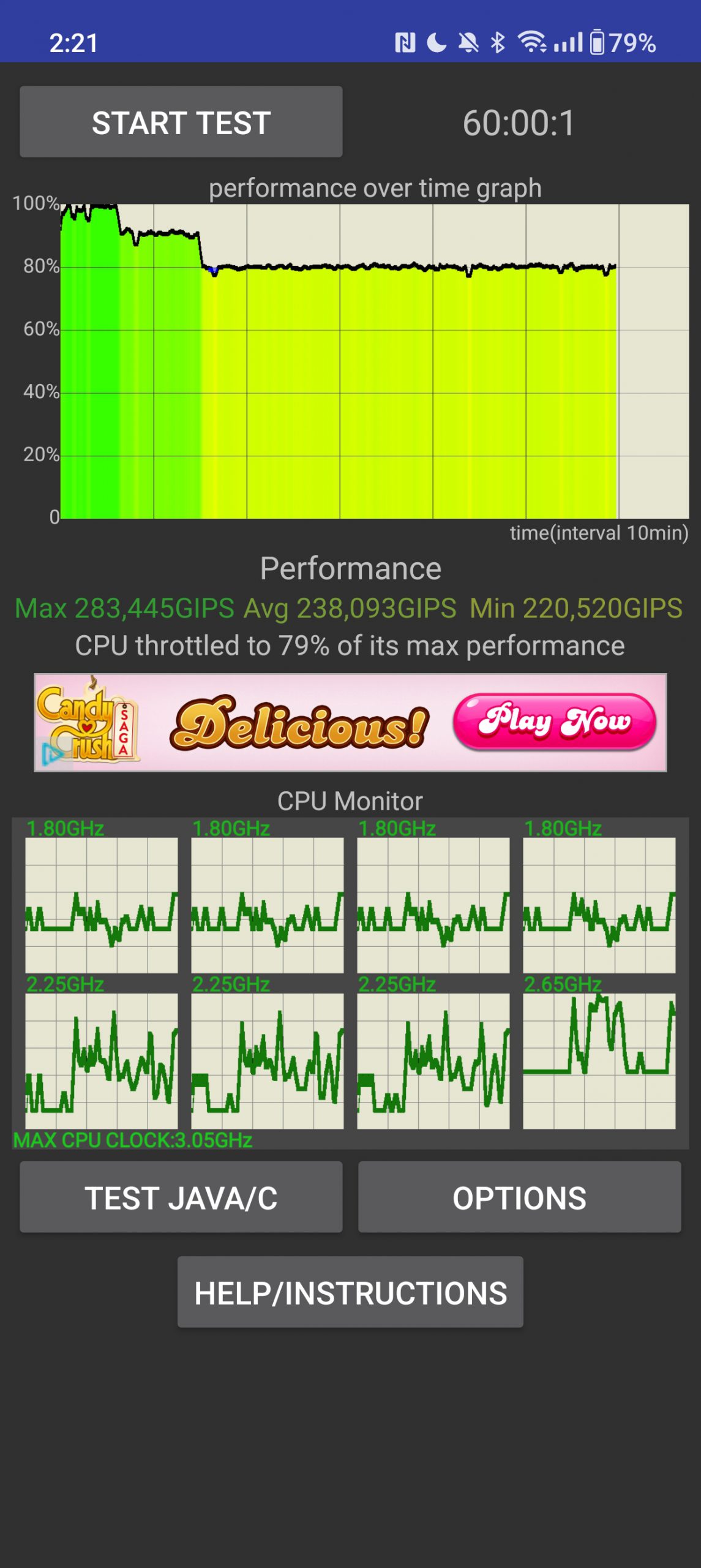This screenshot has height=1568, width=701.
Task: View HELP/INSTRUCTIONS
Action: click(350, 1292)
